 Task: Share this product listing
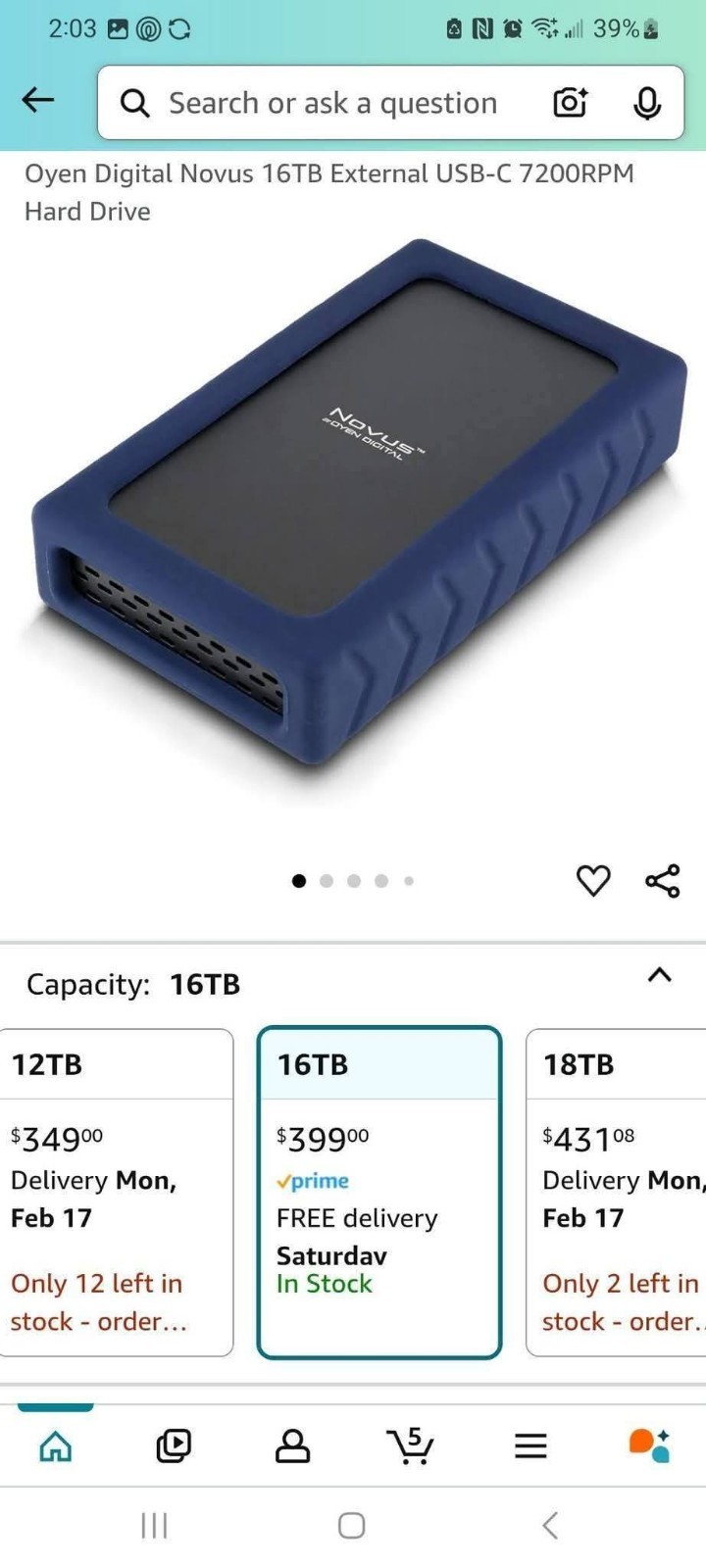pyautogui.click(x=663, y=880)
